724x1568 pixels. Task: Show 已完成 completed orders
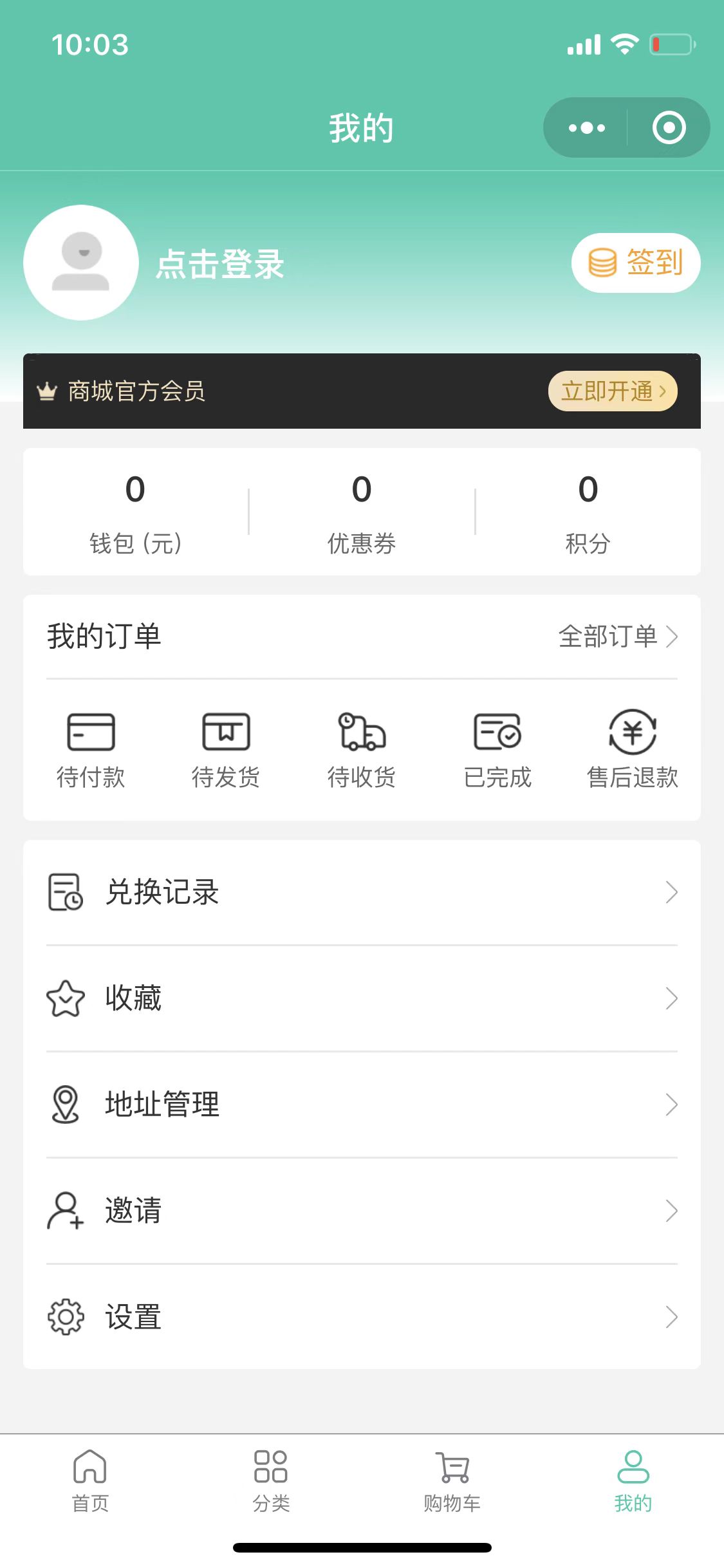pos(497,749)
